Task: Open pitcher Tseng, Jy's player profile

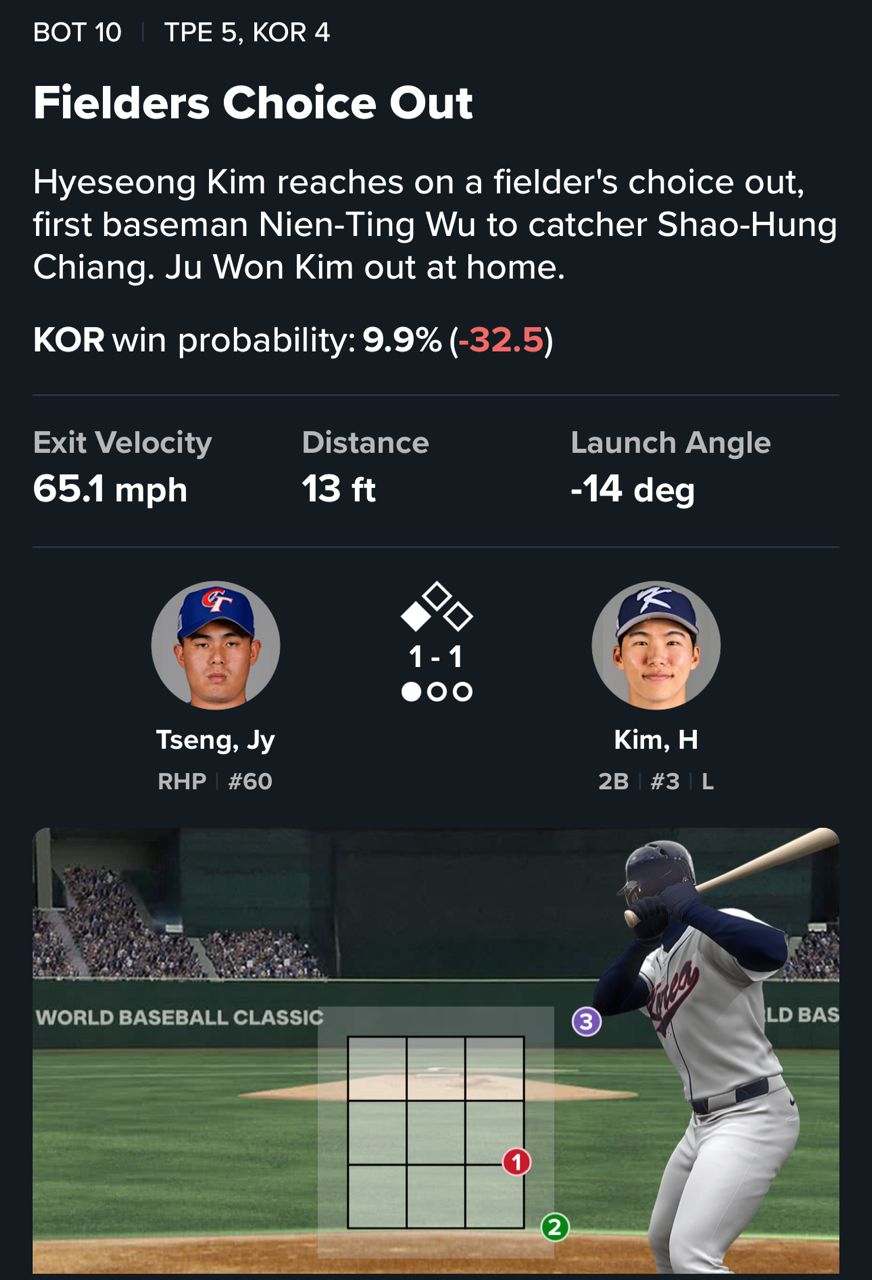Action: [x=215, y=646]
